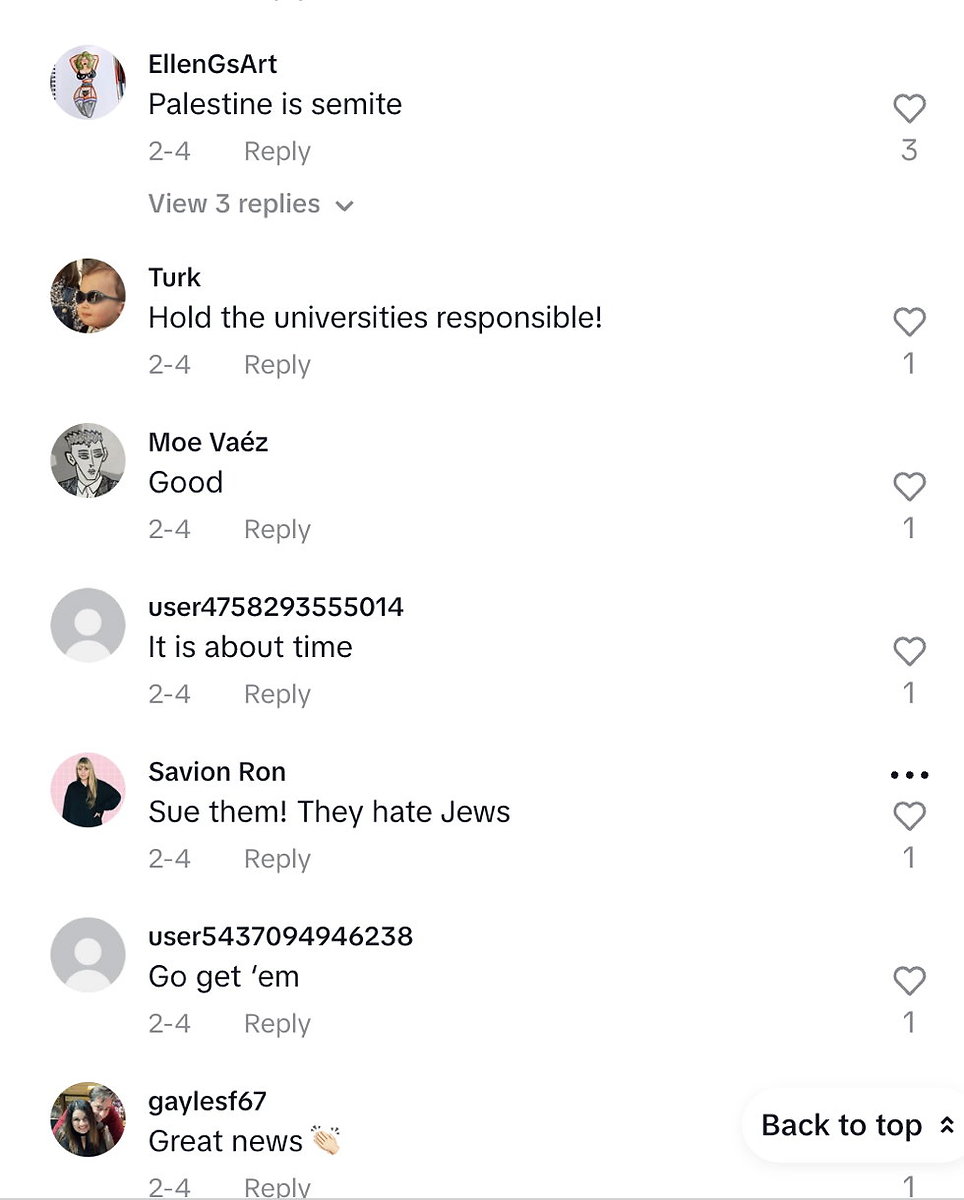
Task: Jump back to top of the comments
Action: (856, 1125)
